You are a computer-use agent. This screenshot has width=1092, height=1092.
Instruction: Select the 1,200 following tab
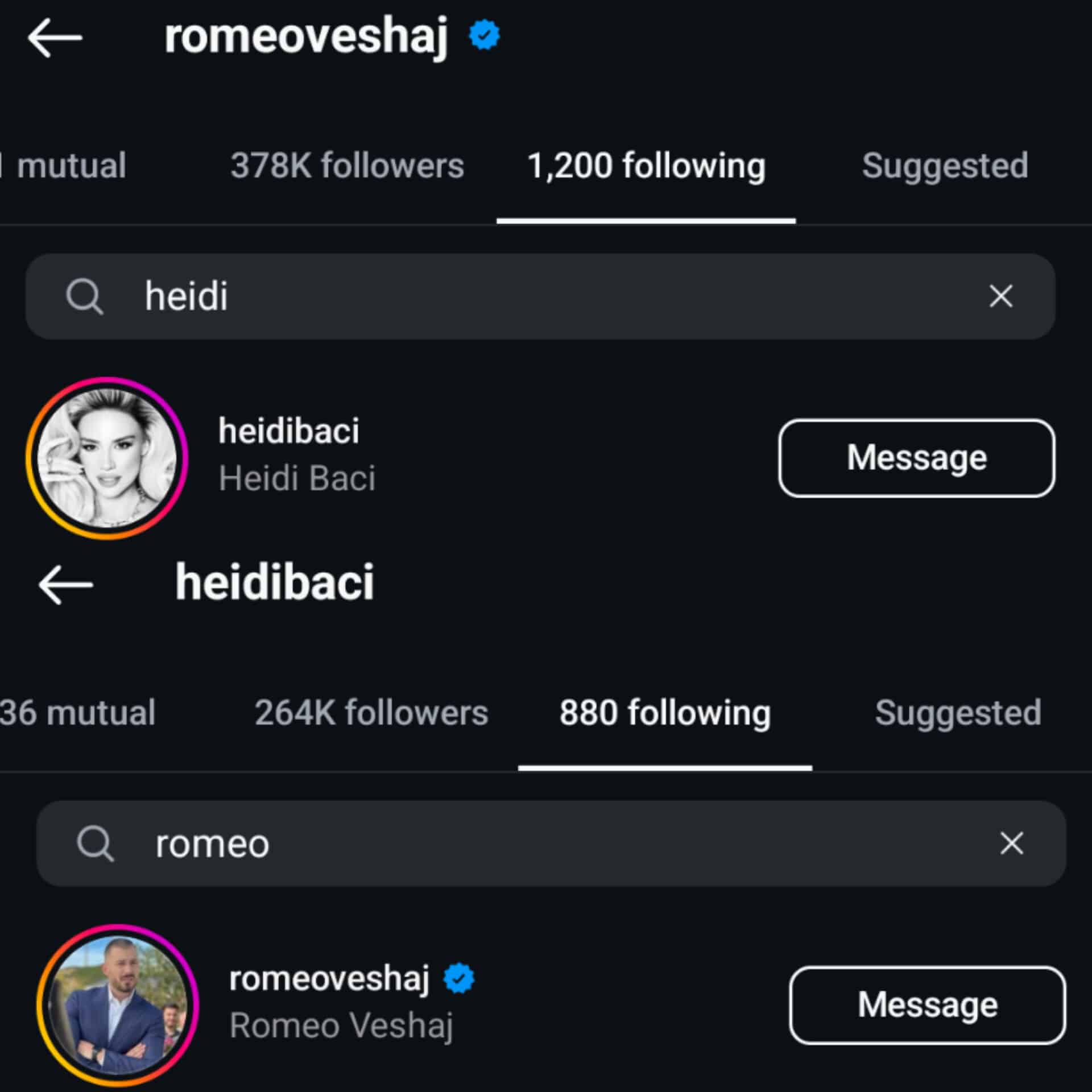point(646,166)
